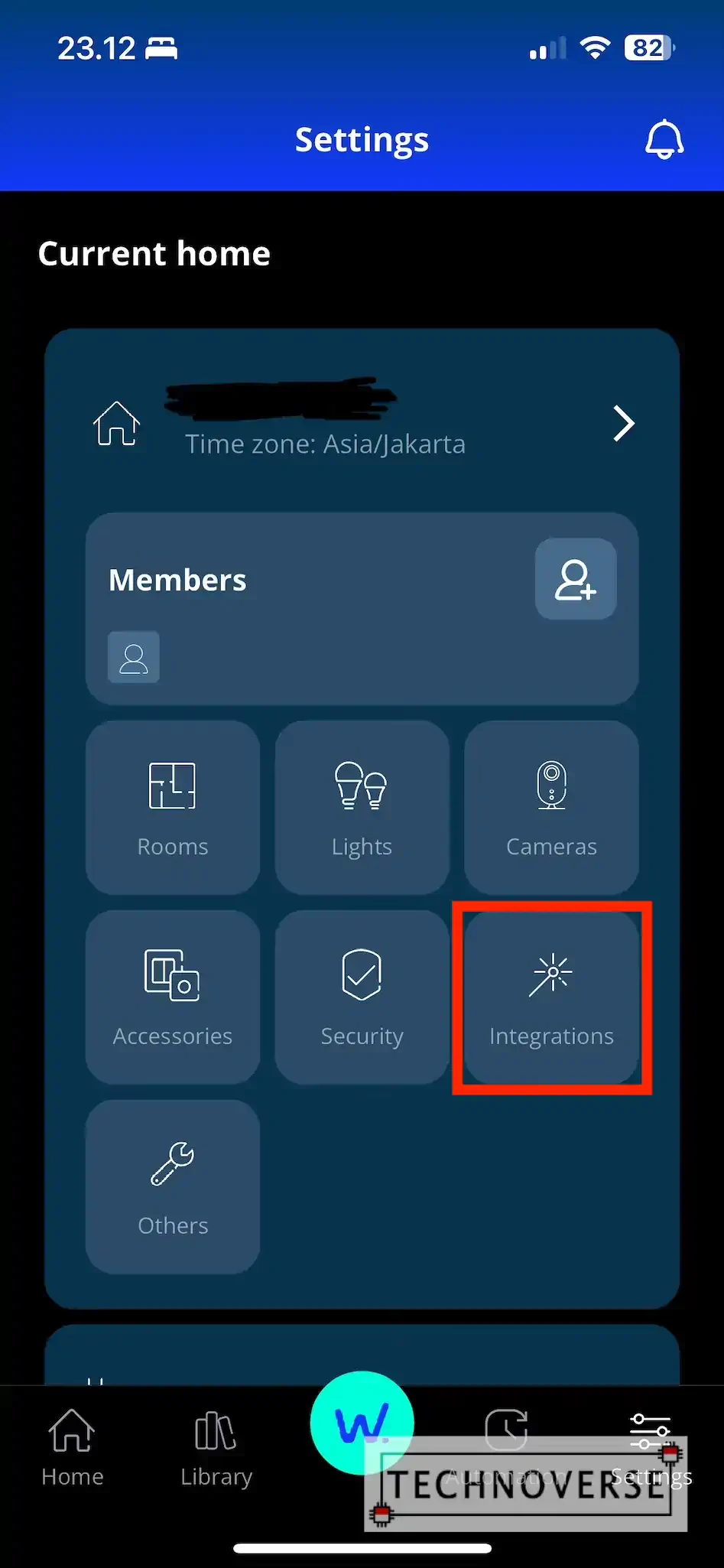Screen dimensions: 724x1568
Task: Add a new home member
Action: pos(576,579)
